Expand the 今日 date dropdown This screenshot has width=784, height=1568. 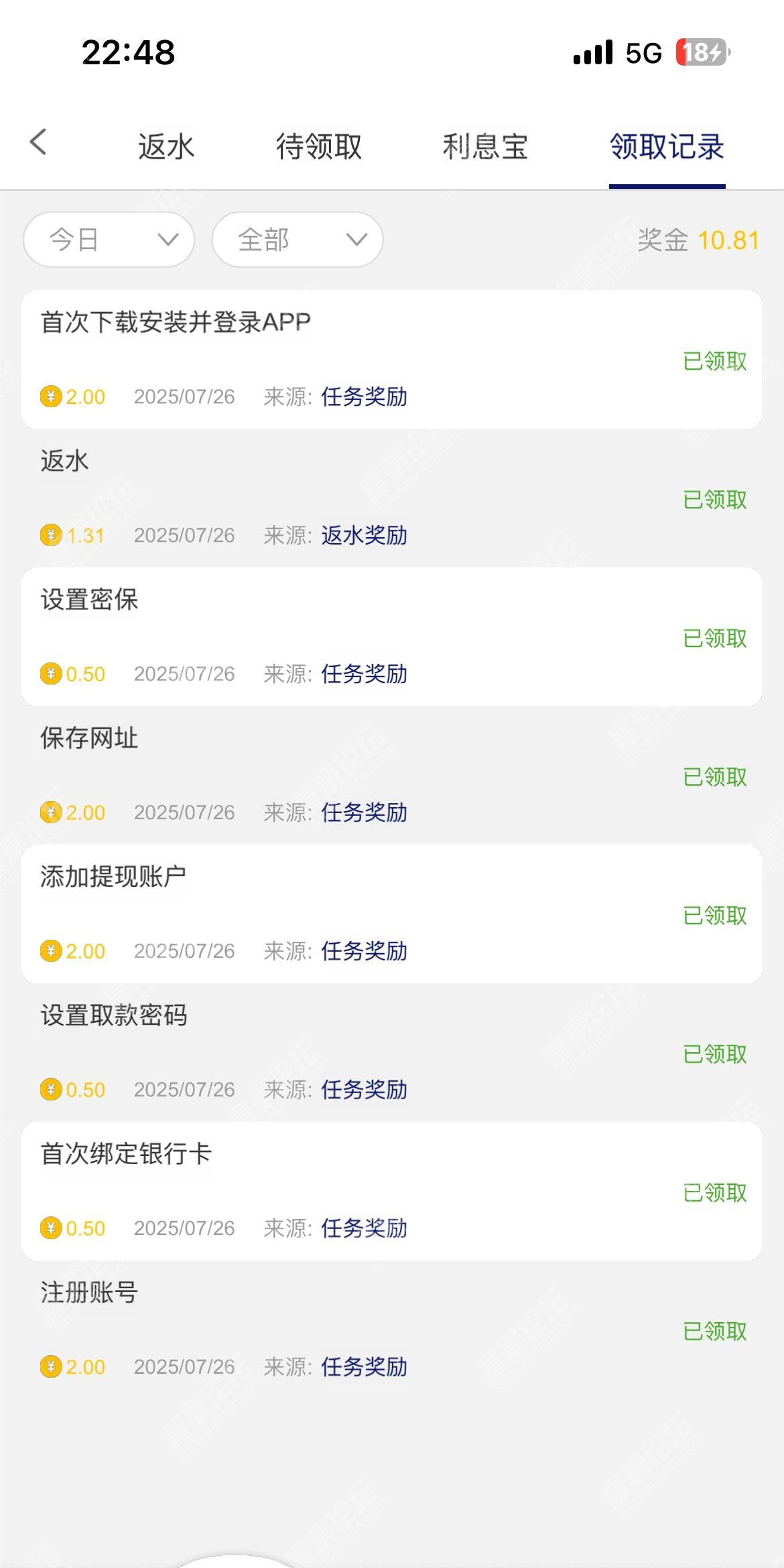(109, 240)
